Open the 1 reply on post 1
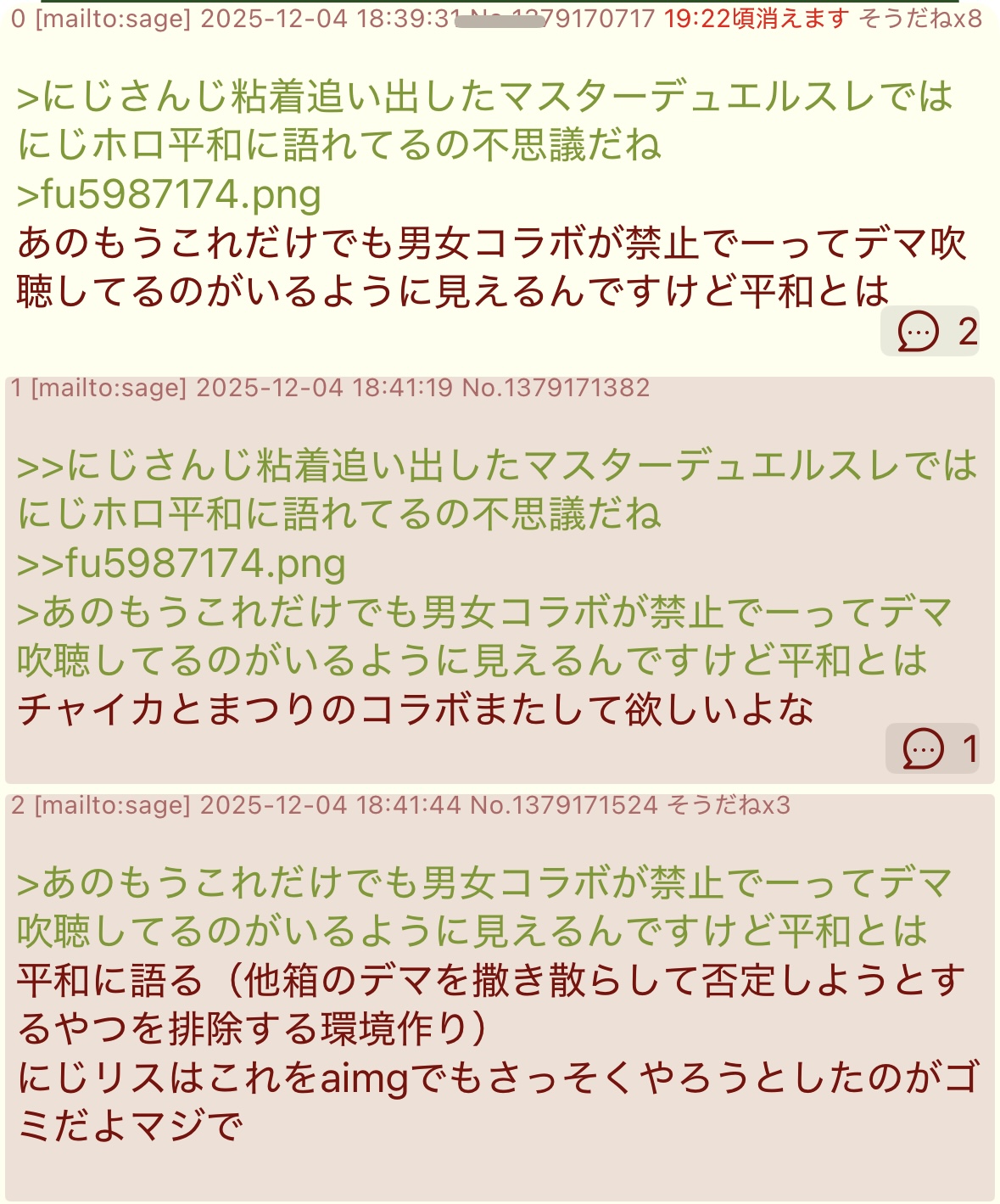Viewport: 1000px width, 1204px height. [x=931, y=749]
